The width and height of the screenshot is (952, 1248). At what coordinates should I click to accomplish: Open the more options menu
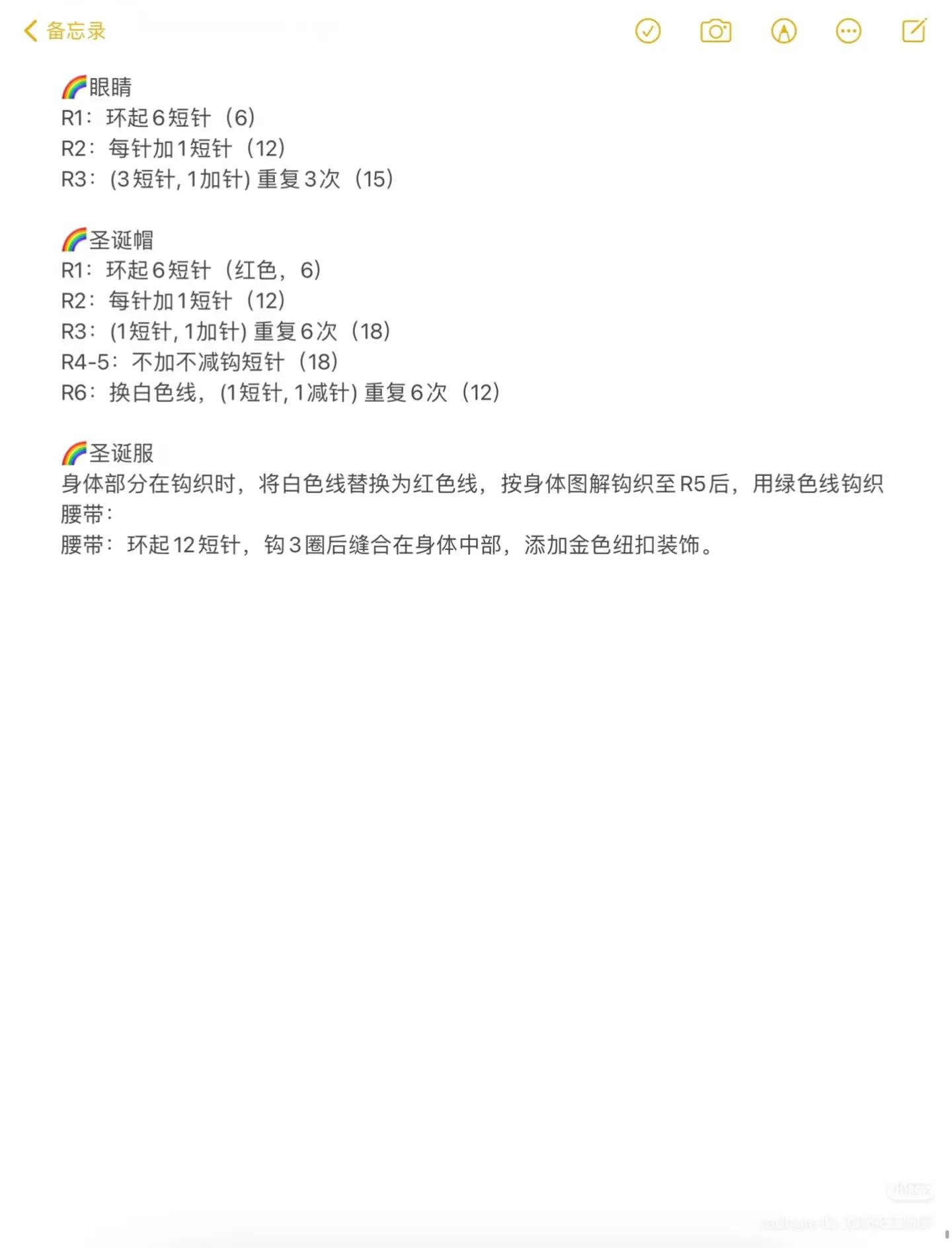848,31
